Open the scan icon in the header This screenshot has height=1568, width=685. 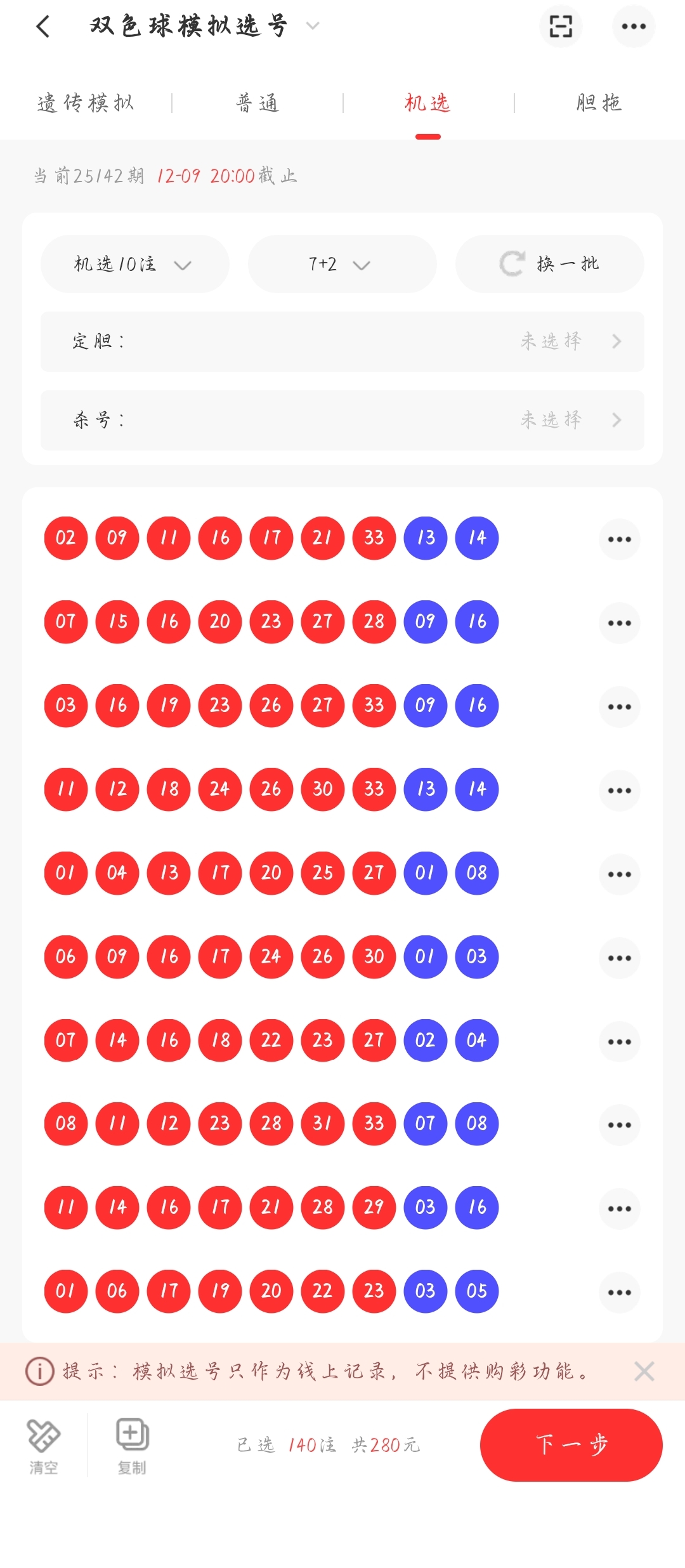point(561,27)
